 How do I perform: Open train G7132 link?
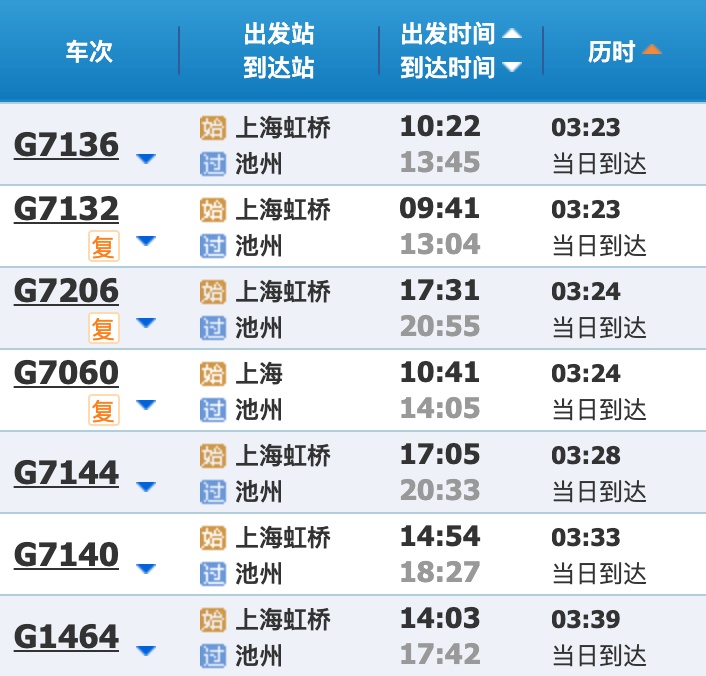coord(66,209)
